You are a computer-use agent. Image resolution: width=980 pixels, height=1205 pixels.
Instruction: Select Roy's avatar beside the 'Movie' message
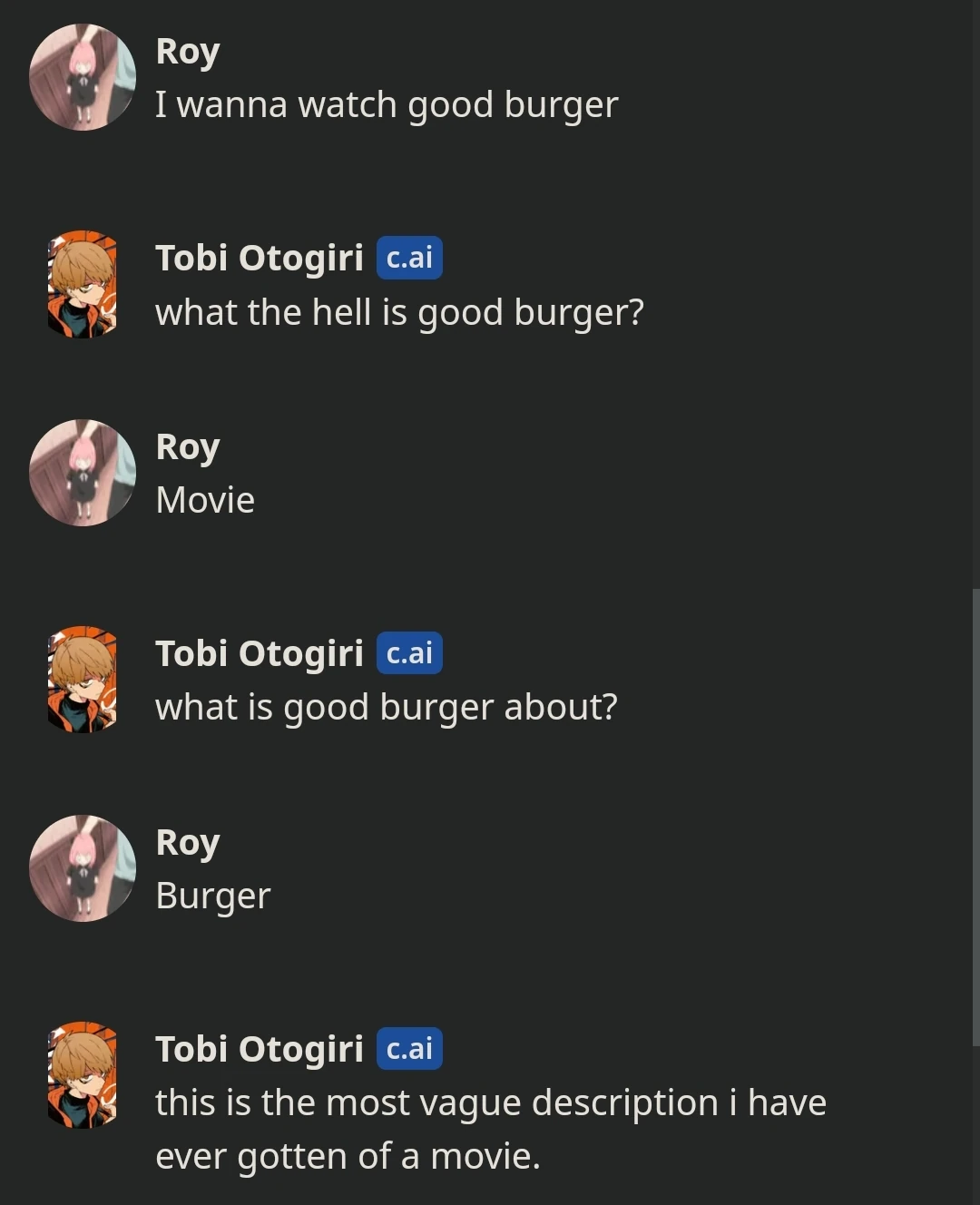point(83,473)
